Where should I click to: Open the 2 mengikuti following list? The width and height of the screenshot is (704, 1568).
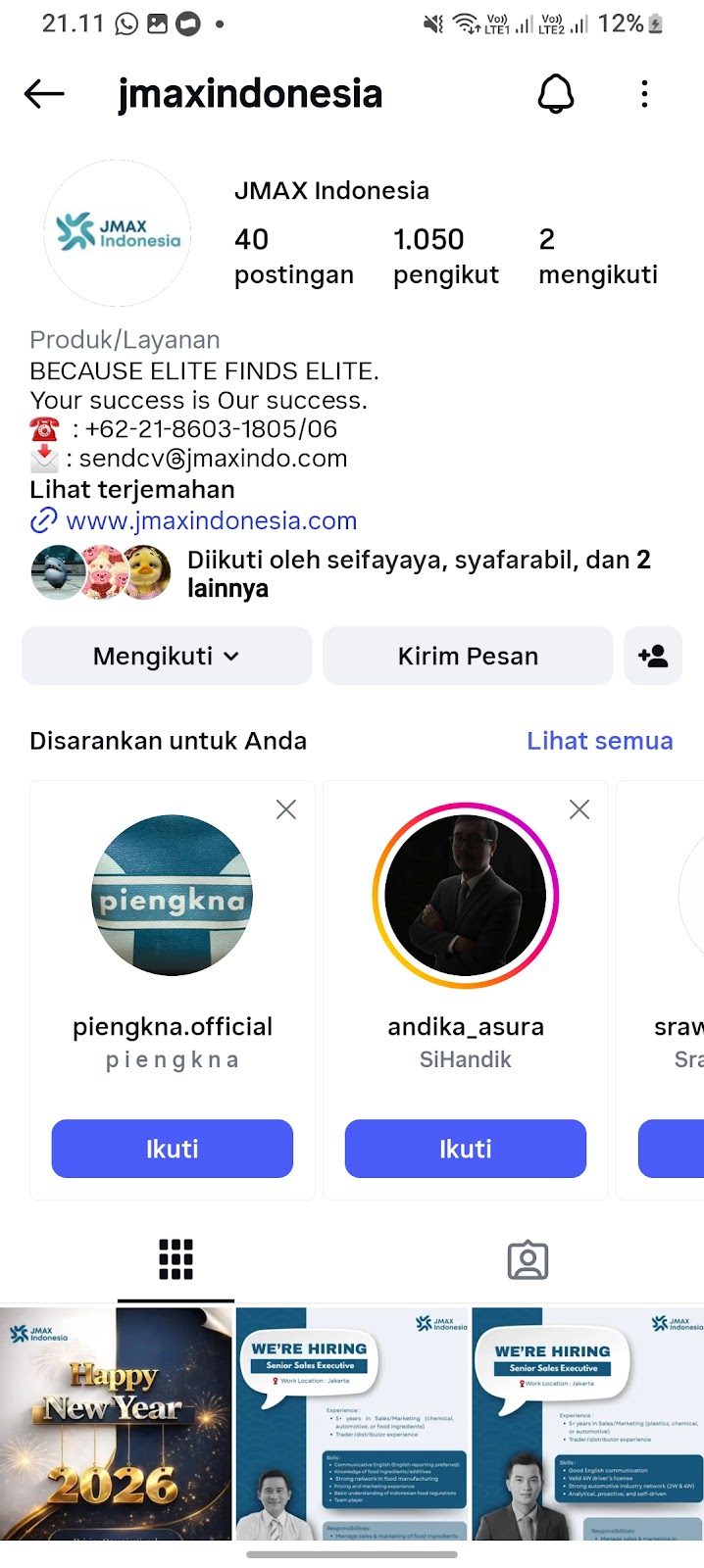[597, 256]
